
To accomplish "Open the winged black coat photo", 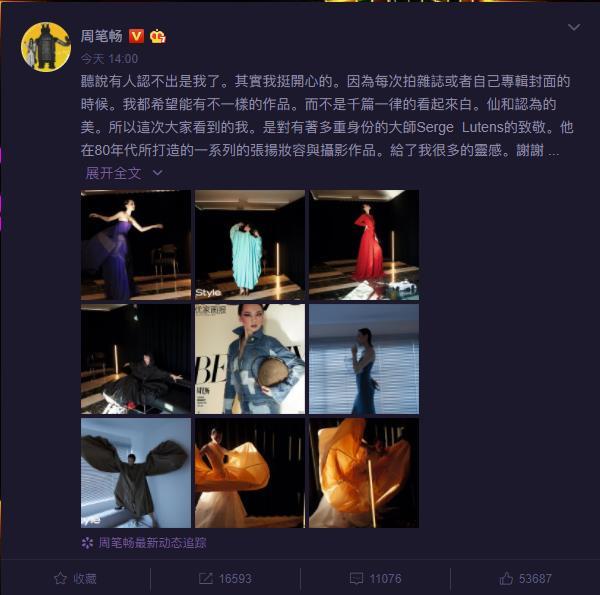I will pos(136,472).
